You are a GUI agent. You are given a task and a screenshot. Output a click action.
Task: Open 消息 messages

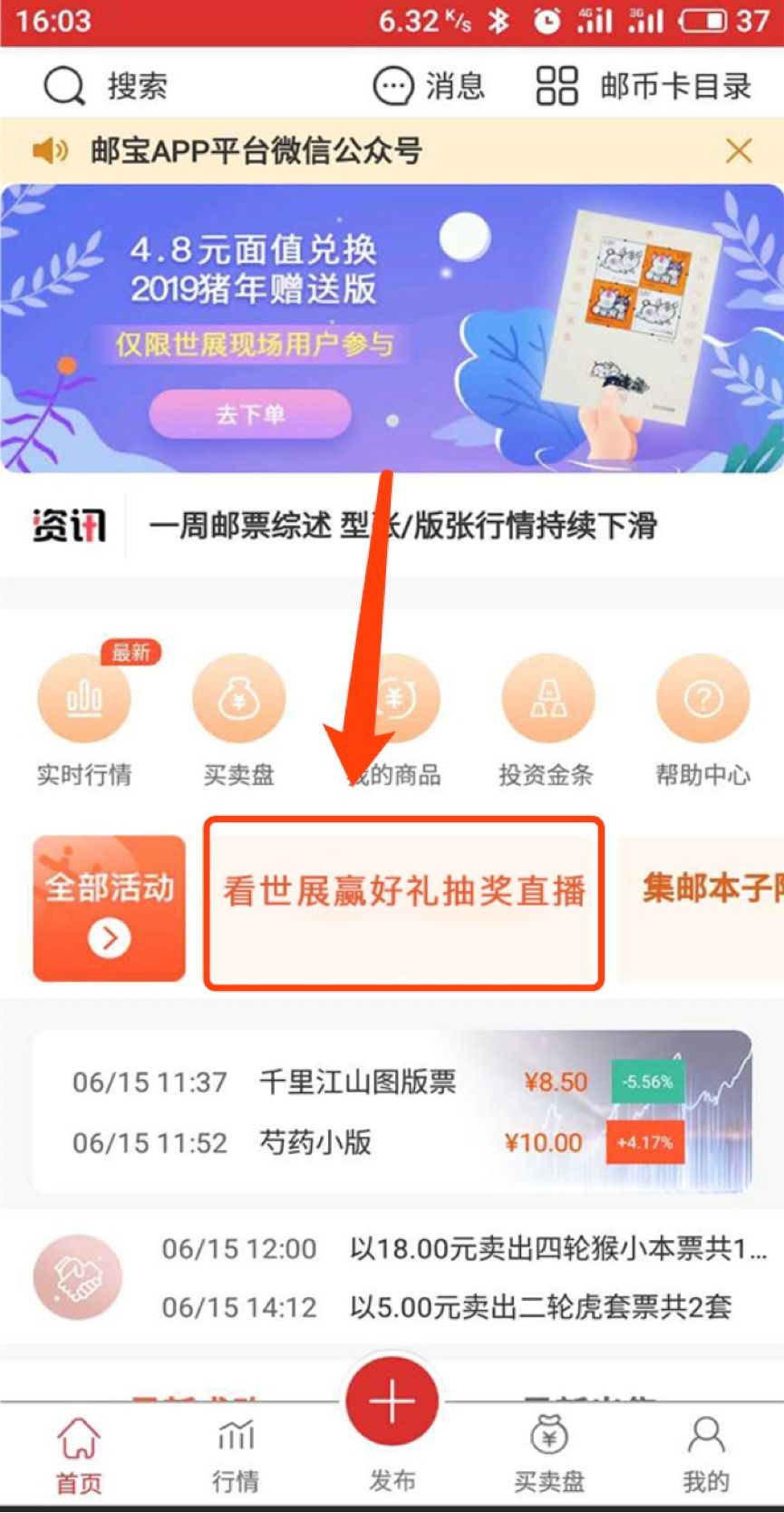tap(429, 87)
